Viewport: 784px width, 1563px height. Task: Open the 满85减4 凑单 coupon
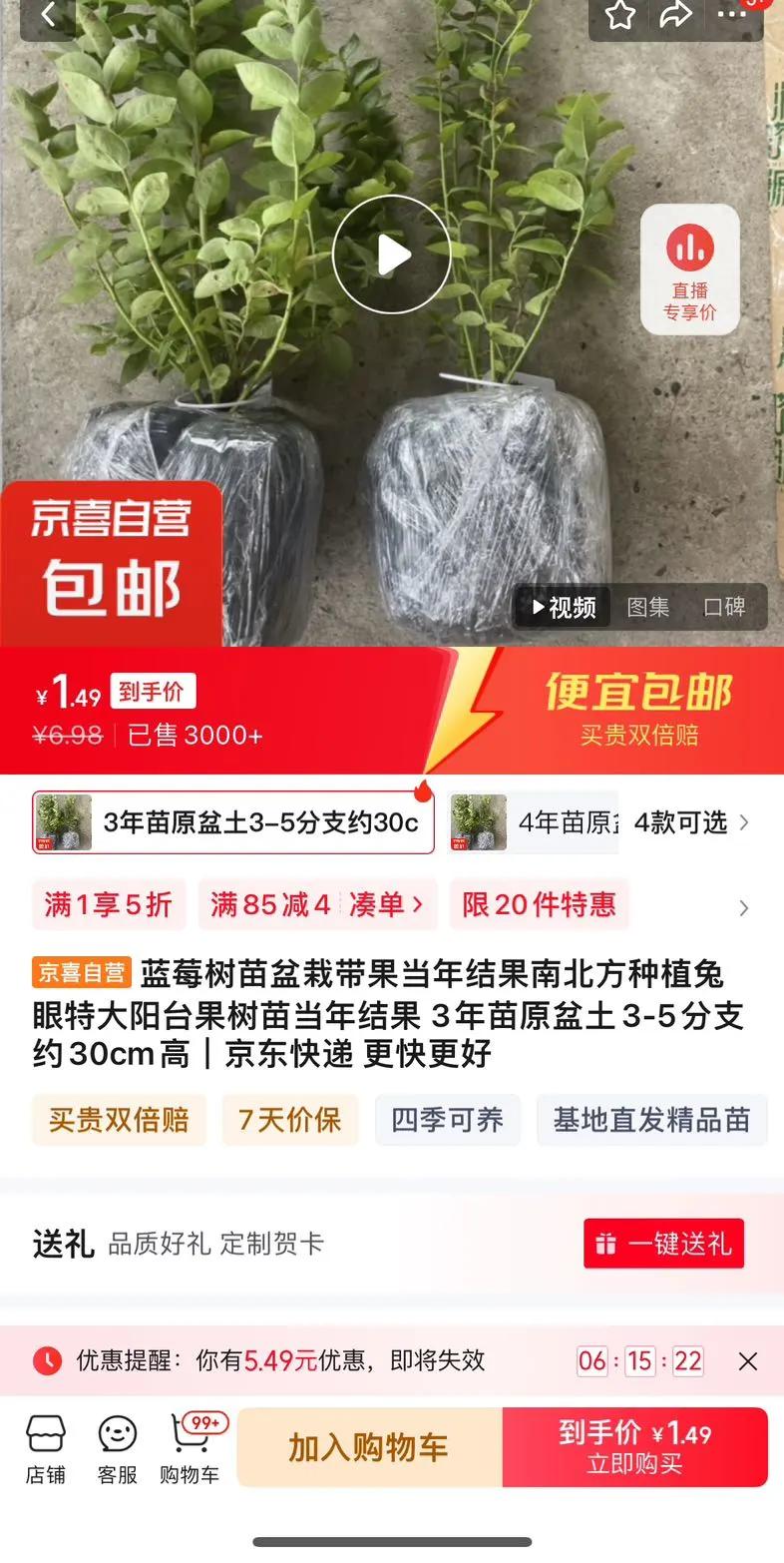(x=317, y=904)
